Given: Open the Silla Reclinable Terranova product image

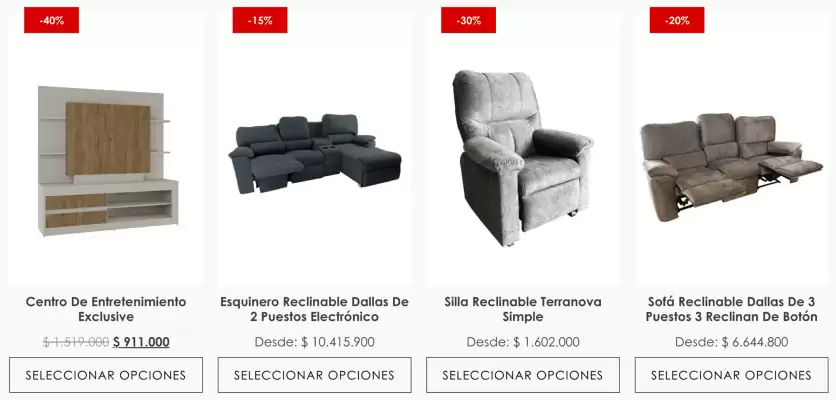Looking at the screenshot, I should (x=523, y=158).
